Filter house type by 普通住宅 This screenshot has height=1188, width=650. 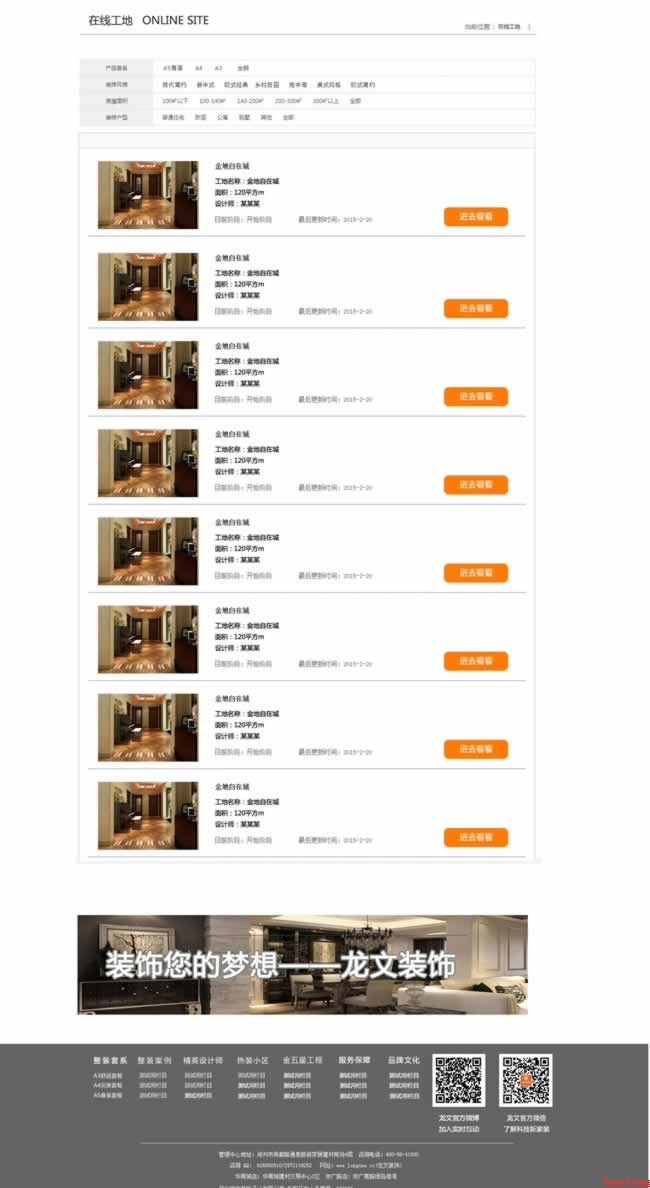[174, 117]
